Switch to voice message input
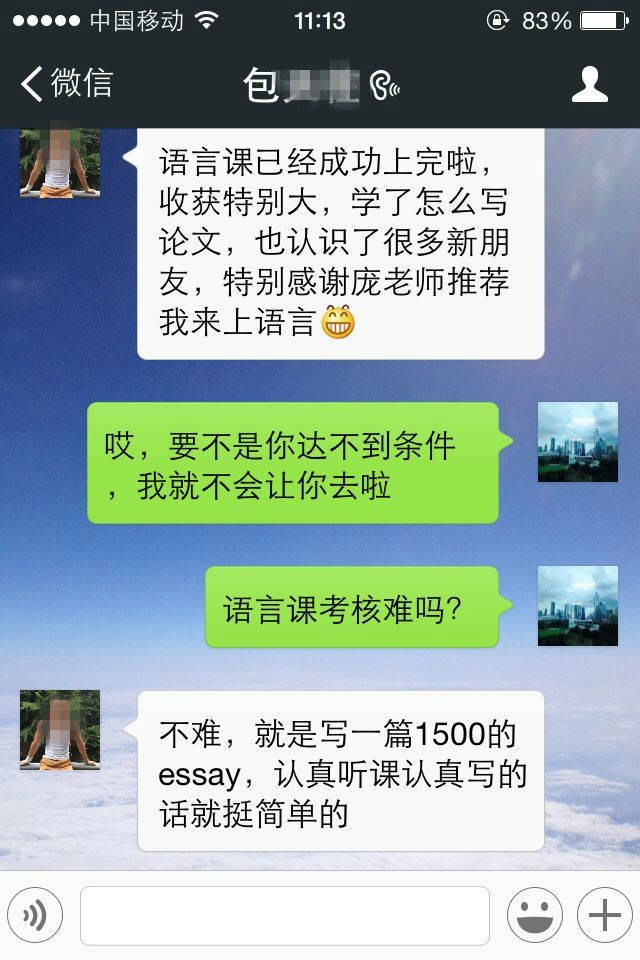640x960 pixels. tap(35, 915)
